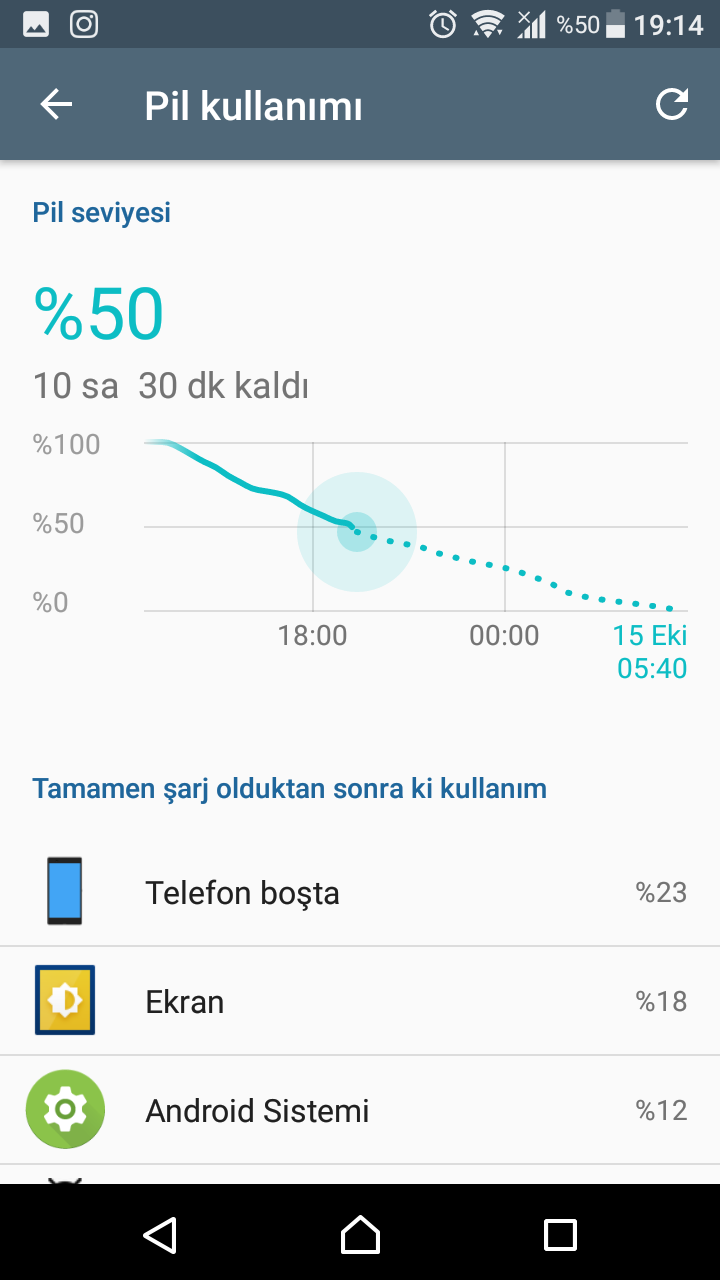This screenshot has height=1280, width=720.
Task: Open Telefon boşta usage details
Action: [x=360, y=892]
